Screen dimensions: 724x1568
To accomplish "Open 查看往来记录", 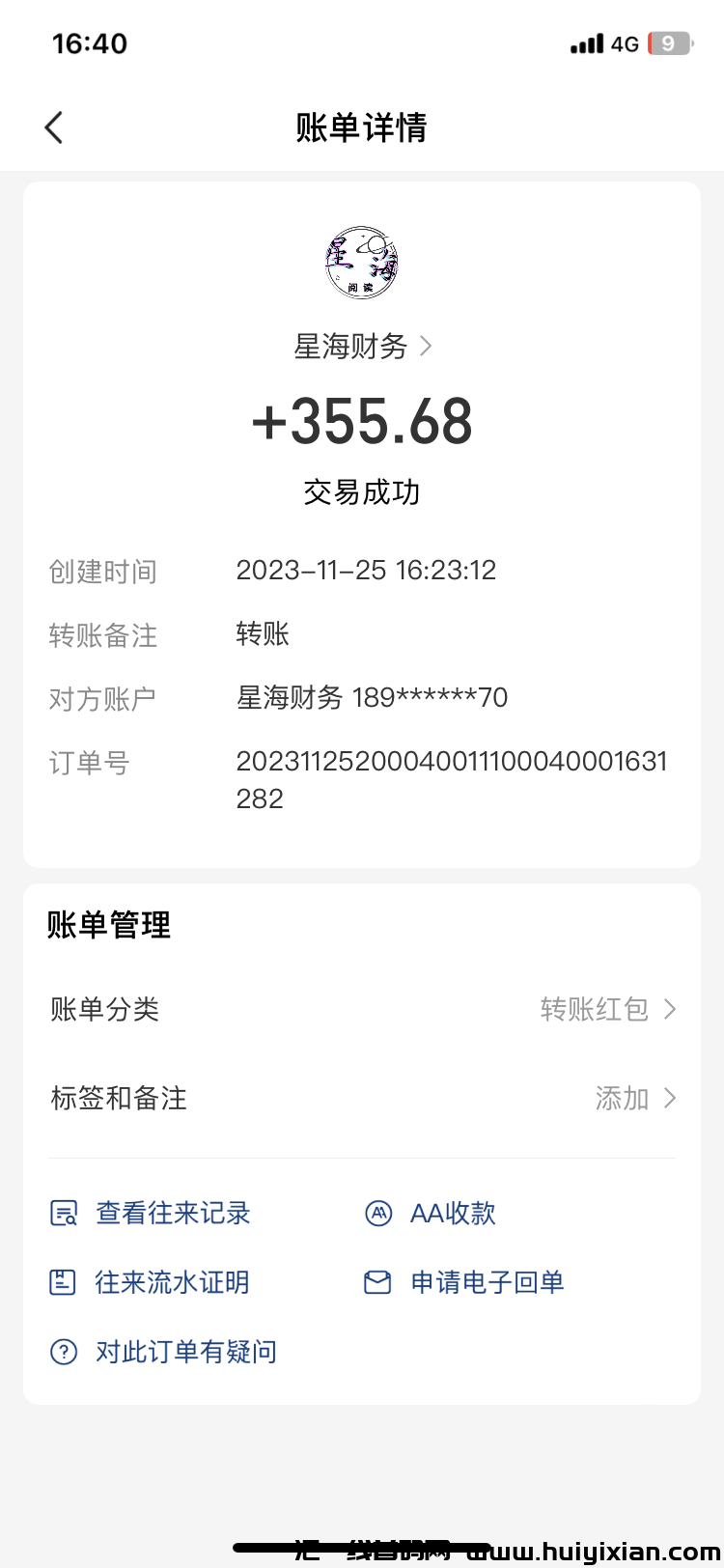I will coord(172,1212).
